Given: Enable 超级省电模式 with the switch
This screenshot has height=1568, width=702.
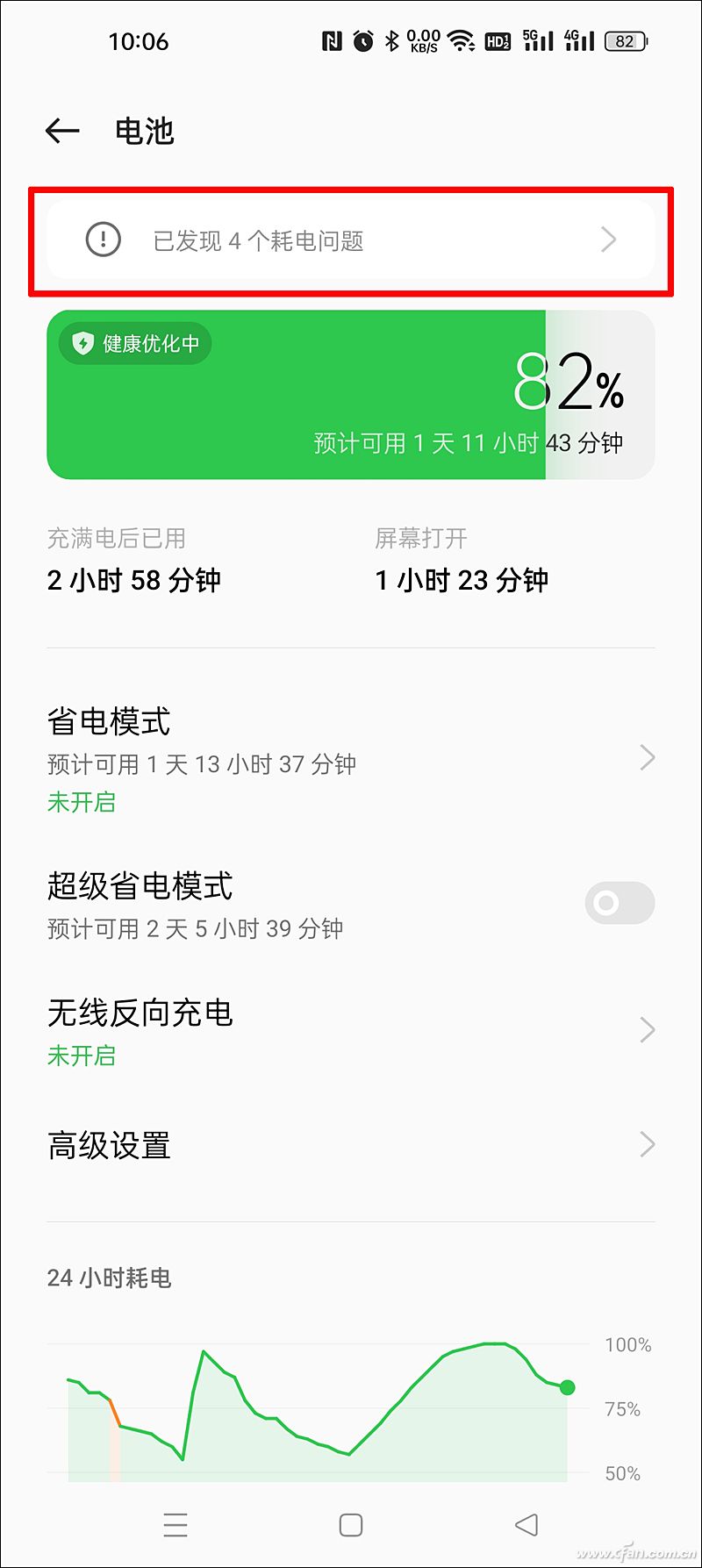Looking at the screenshot, I should point(620,902).
